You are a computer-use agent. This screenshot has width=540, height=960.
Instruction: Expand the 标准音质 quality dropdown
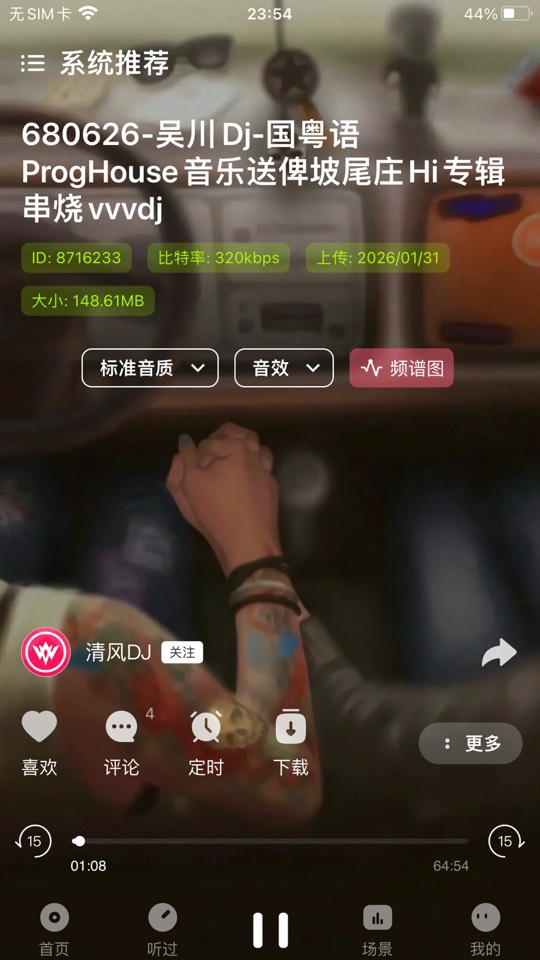pos(150,368)
